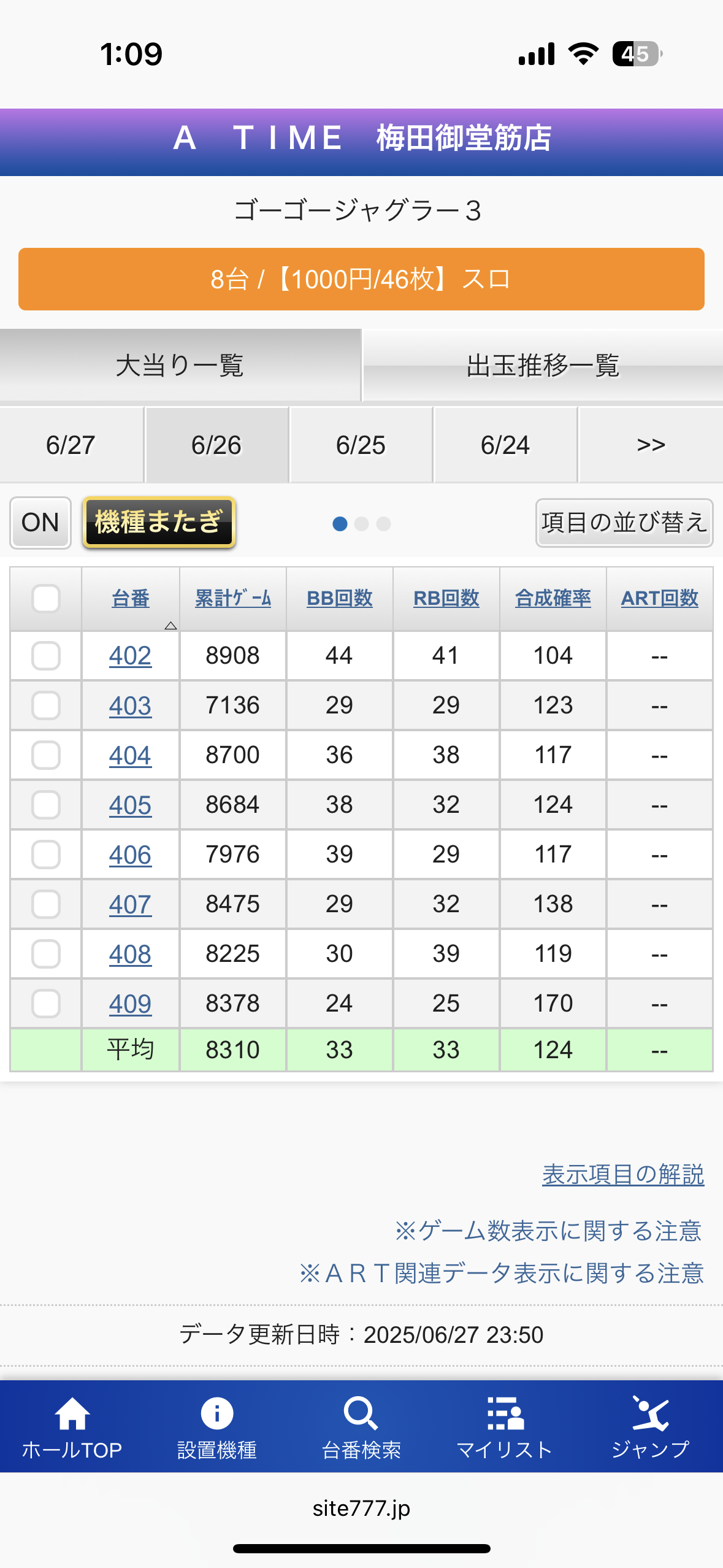Select the 6/24 date tab

click(x=505, y=445)
